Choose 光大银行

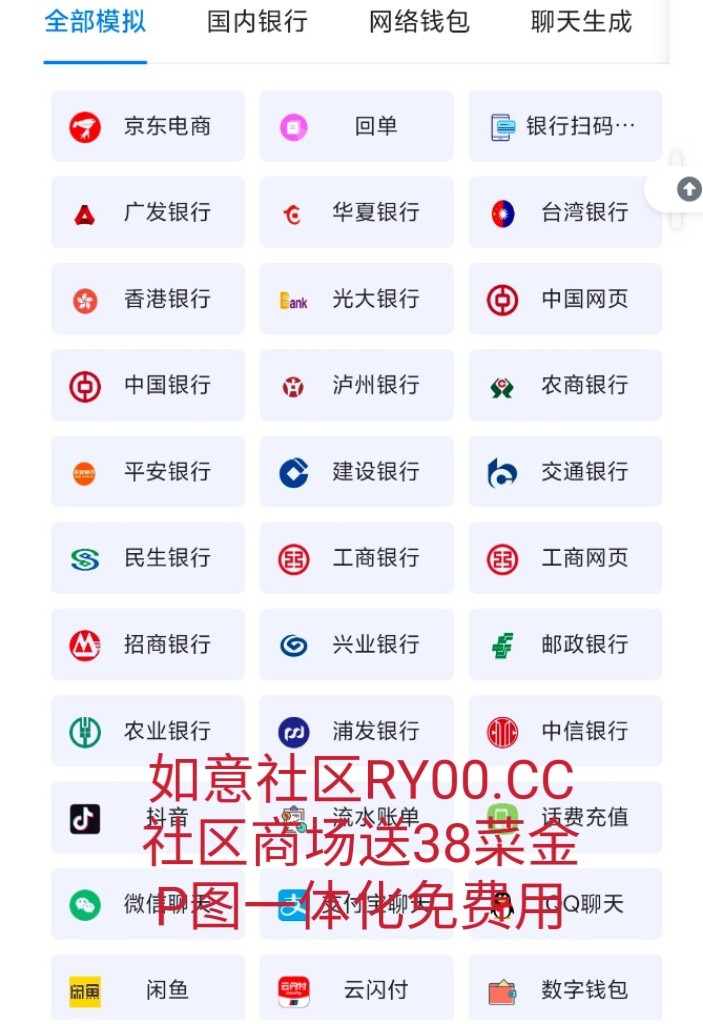[356, 299]
